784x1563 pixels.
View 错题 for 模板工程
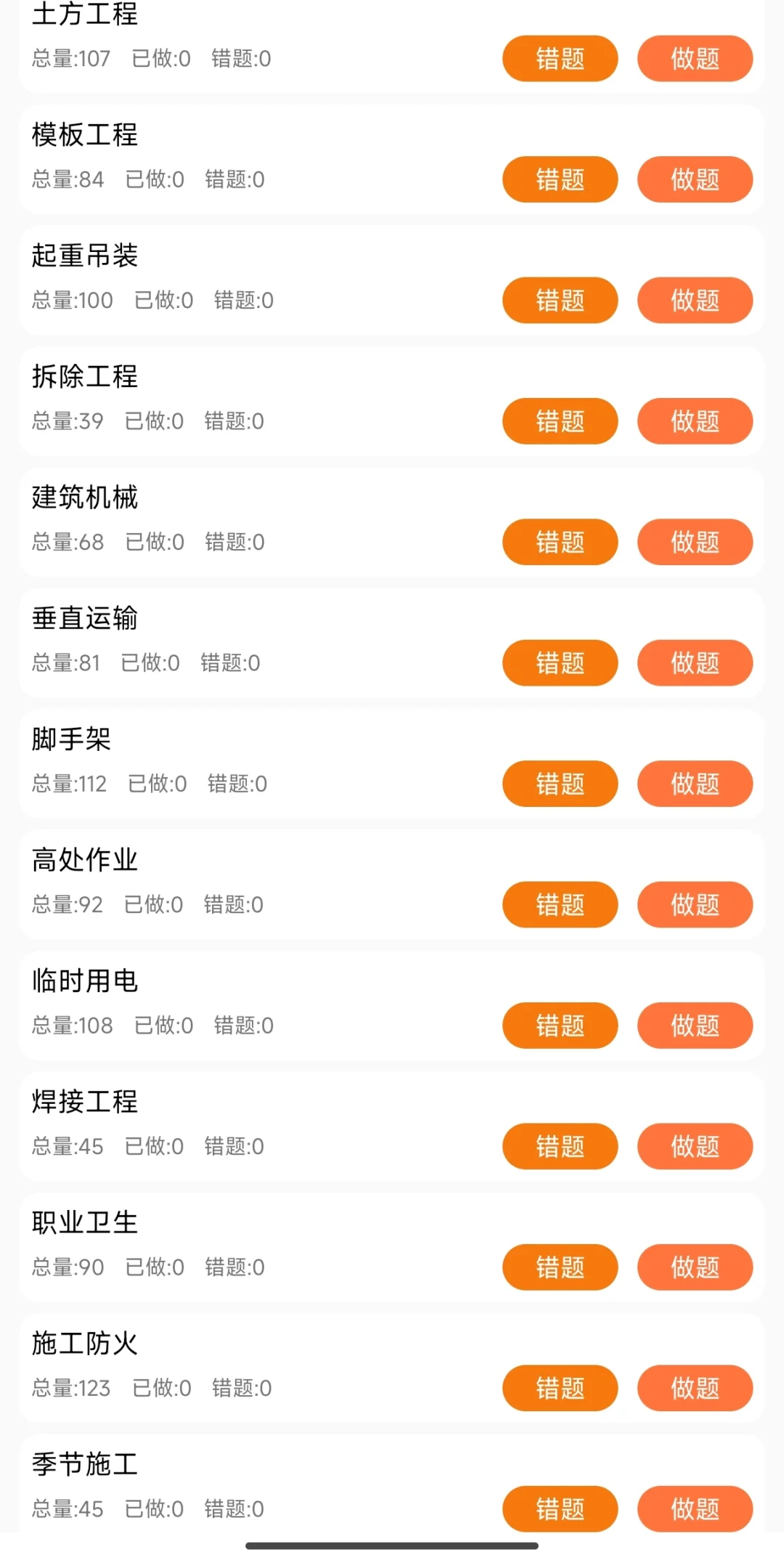coord(560,179)
